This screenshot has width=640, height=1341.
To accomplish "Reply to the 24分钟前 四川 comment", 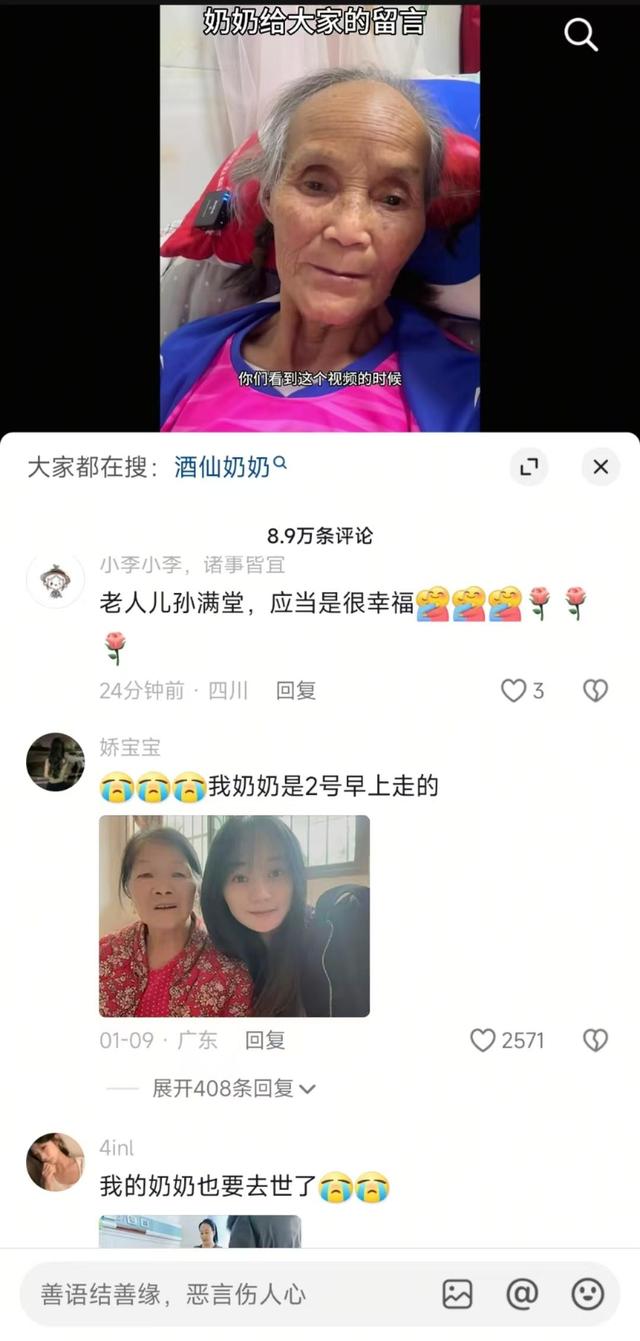I will (x=295, y=690).
